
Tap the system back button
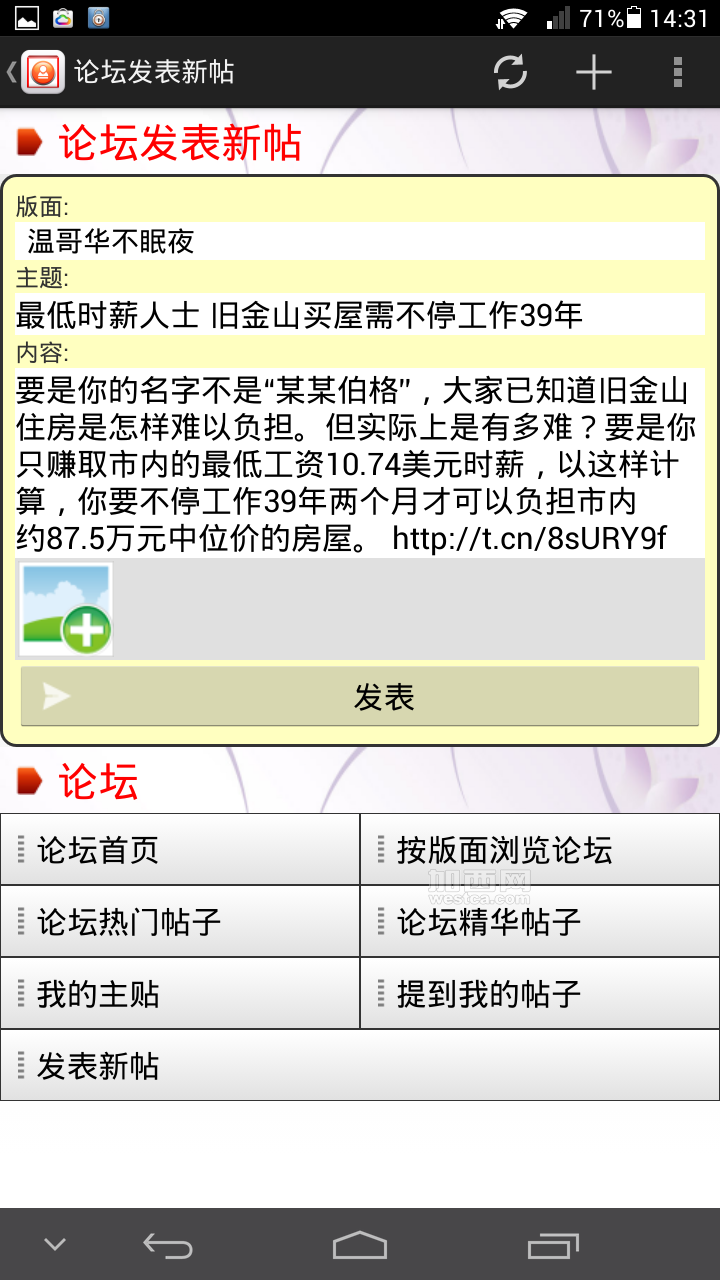(x=167, y=1245)
